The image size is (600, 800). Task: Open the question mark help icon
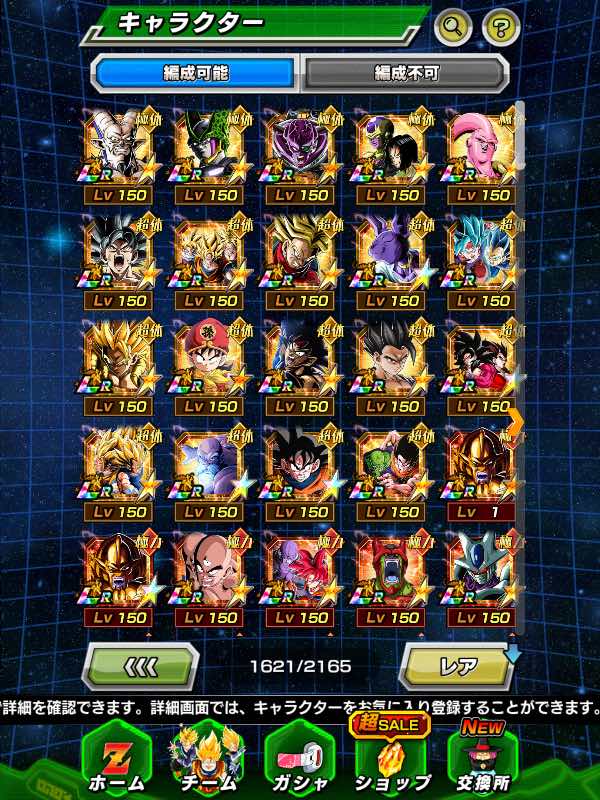click(501, 27)
